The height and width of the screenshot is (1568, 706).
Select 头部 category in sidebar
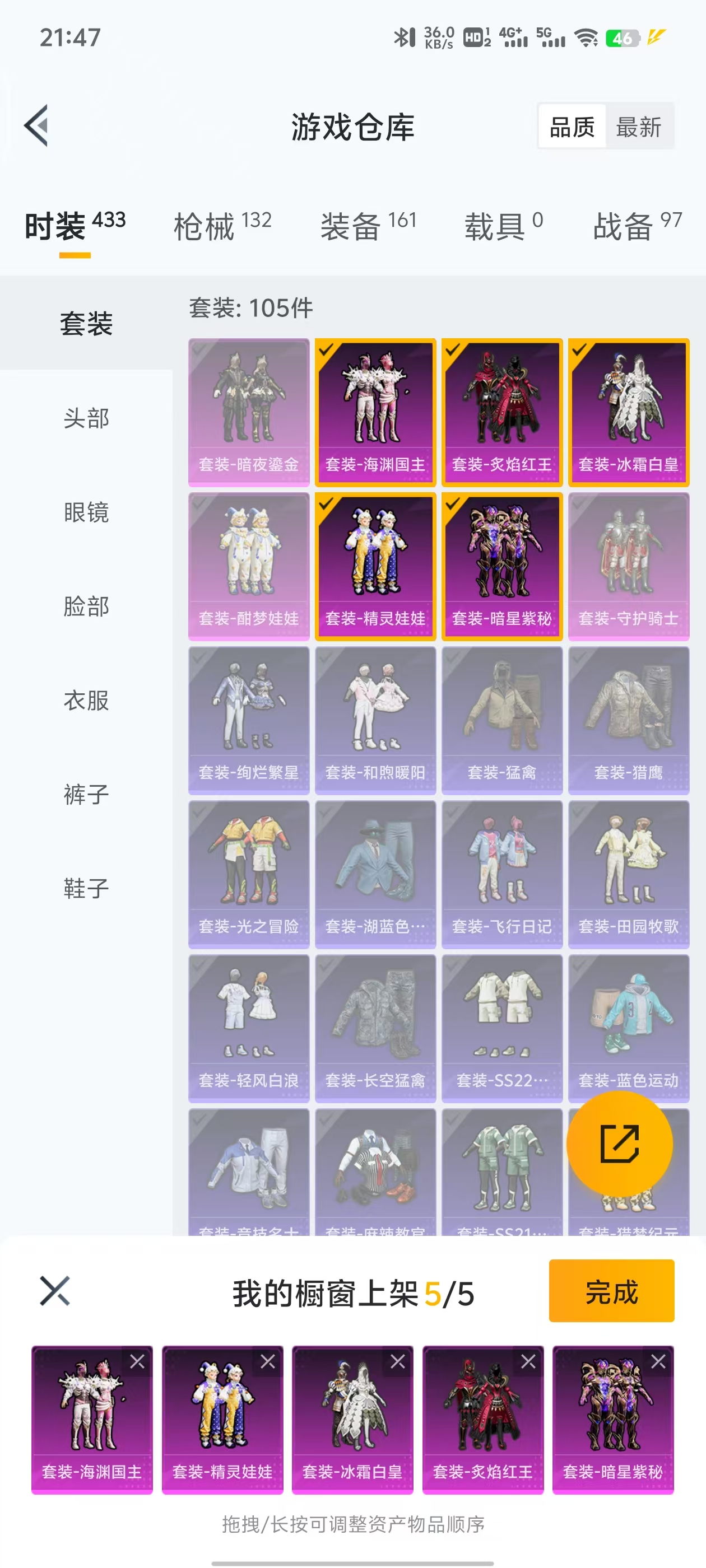[86, 418]
